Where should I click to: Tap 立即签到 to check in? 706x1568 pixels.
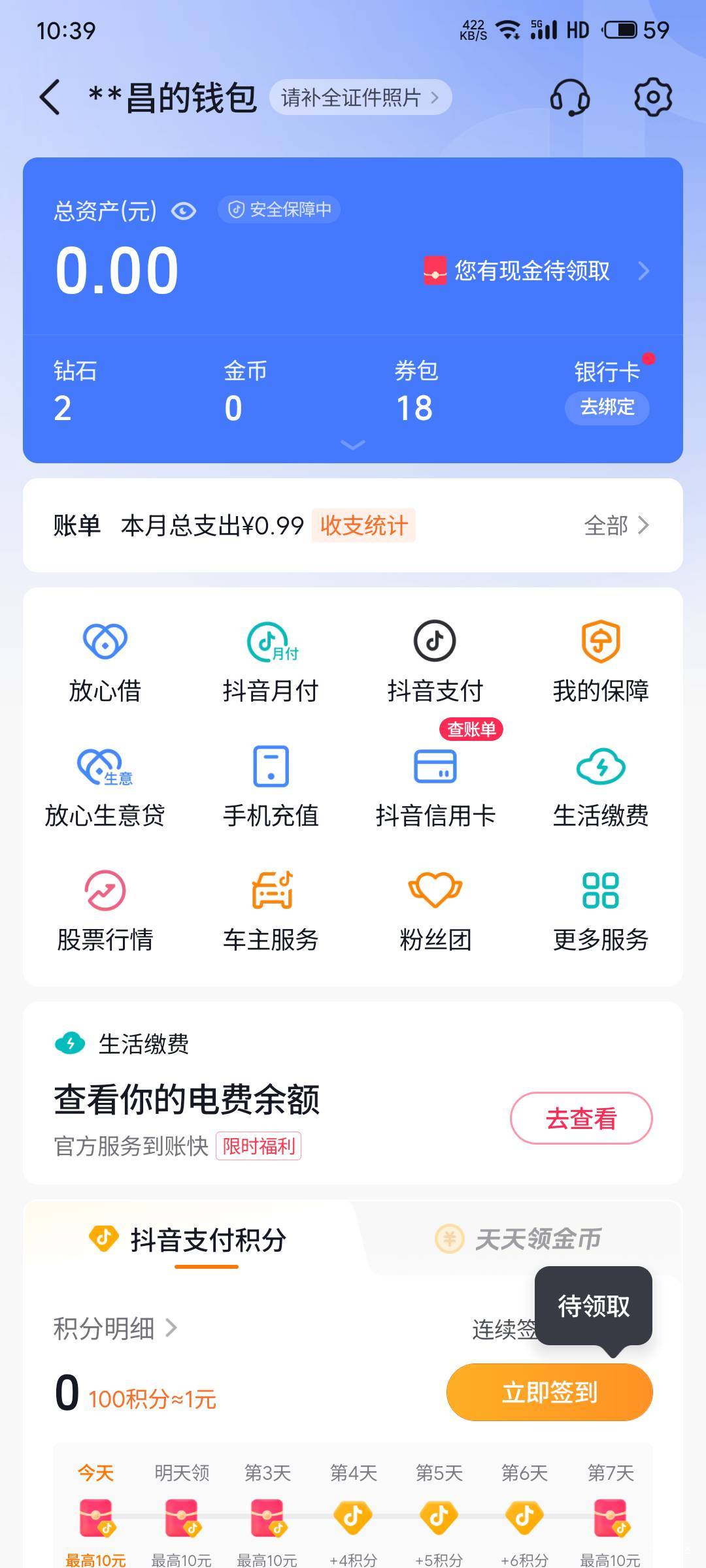pos(549,1392)
